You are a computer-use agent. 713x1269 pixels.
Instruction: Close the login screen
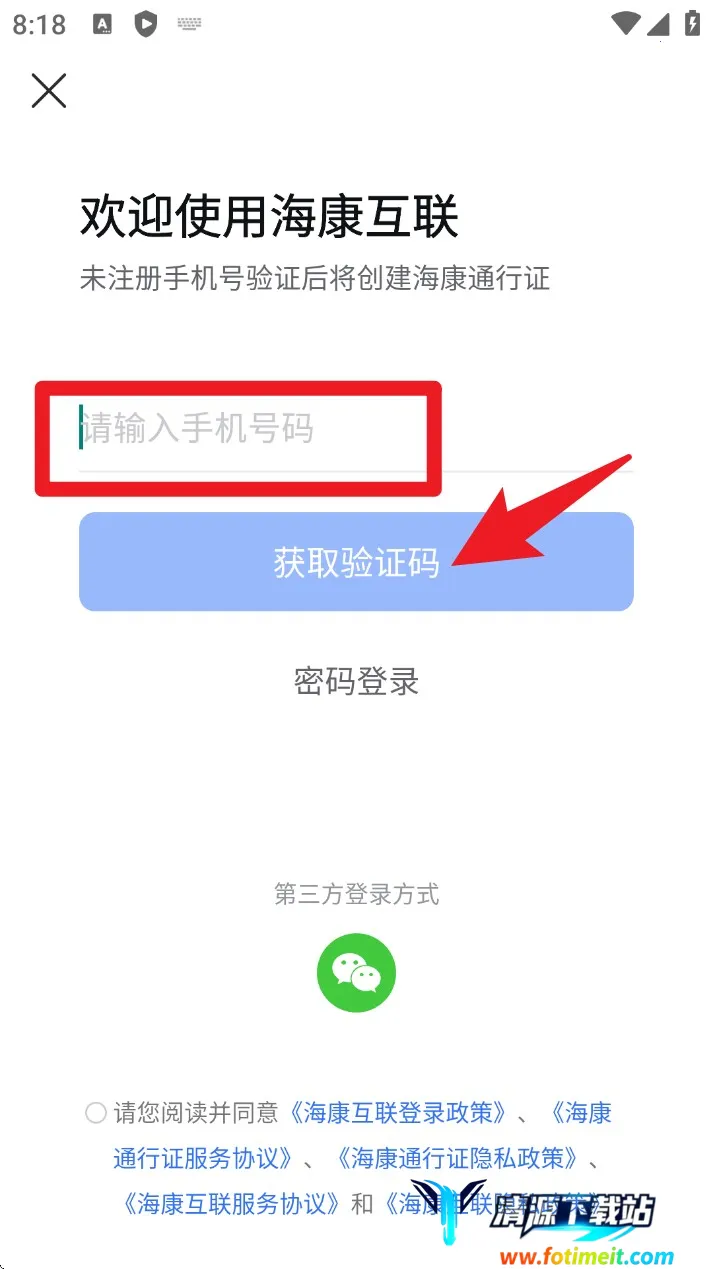coord(48,91)
